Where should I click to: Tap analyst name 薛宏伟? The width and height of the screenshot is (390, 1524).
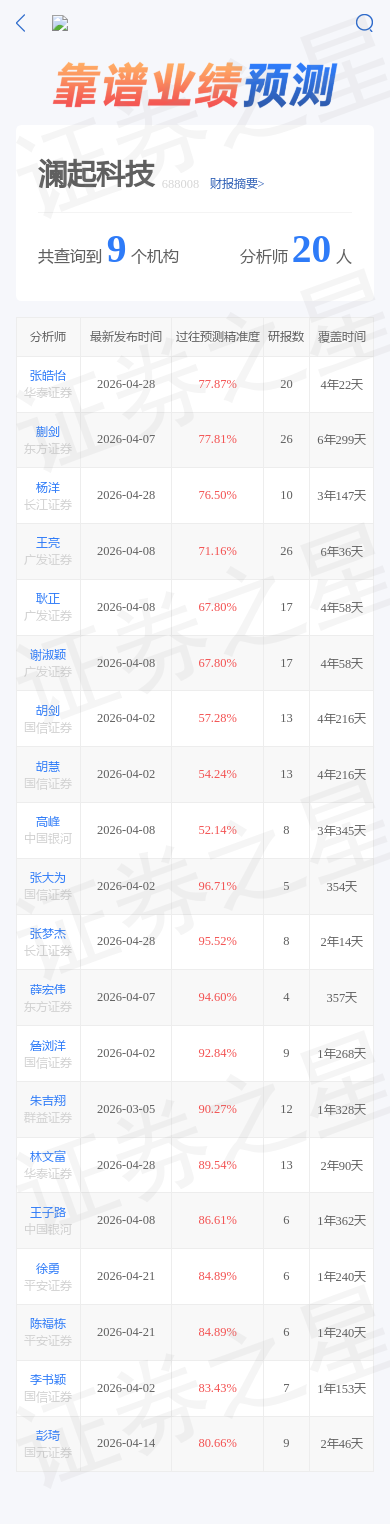coord(48,990)
